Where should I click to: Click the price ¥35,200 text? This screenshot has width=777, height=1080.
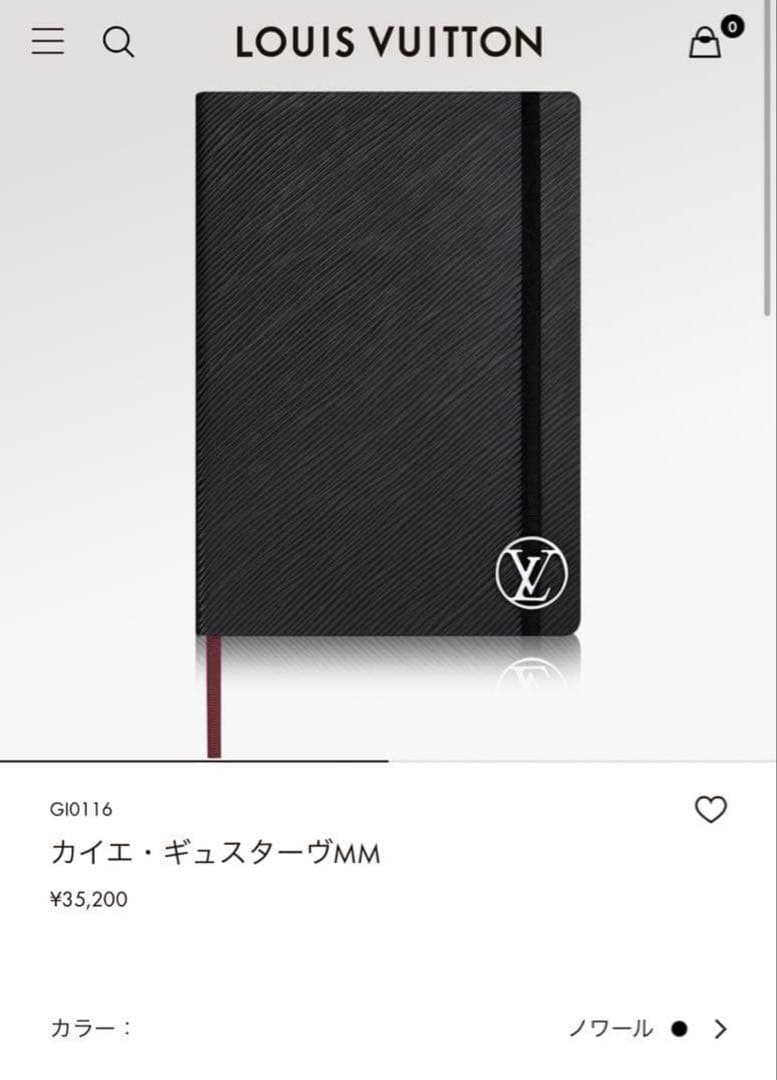88,900
